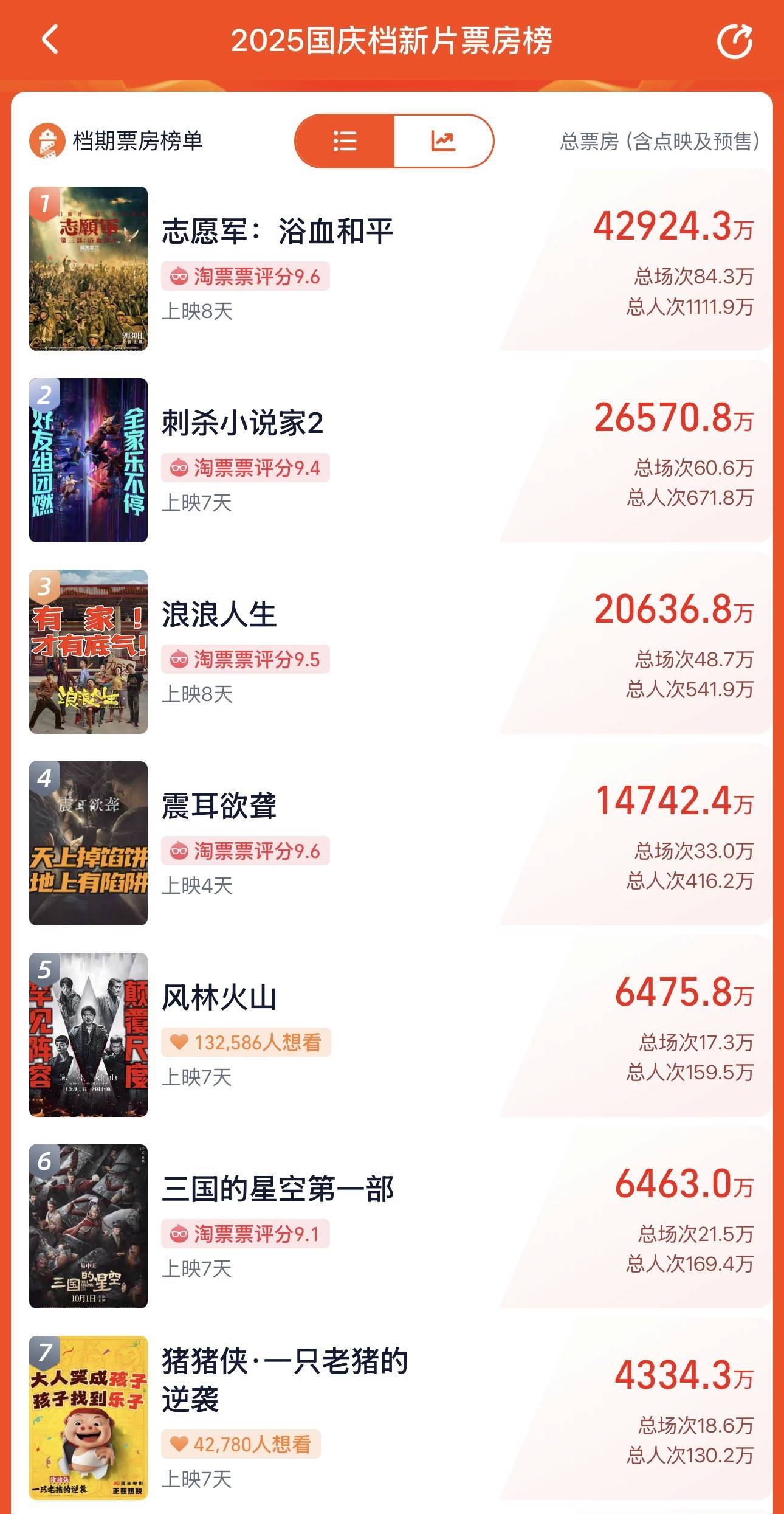Image resolution: width=784 pixels, height=1514 pixels.
Task: Share the 2025国庆档 box office chart
Action: tap(734, 41)
